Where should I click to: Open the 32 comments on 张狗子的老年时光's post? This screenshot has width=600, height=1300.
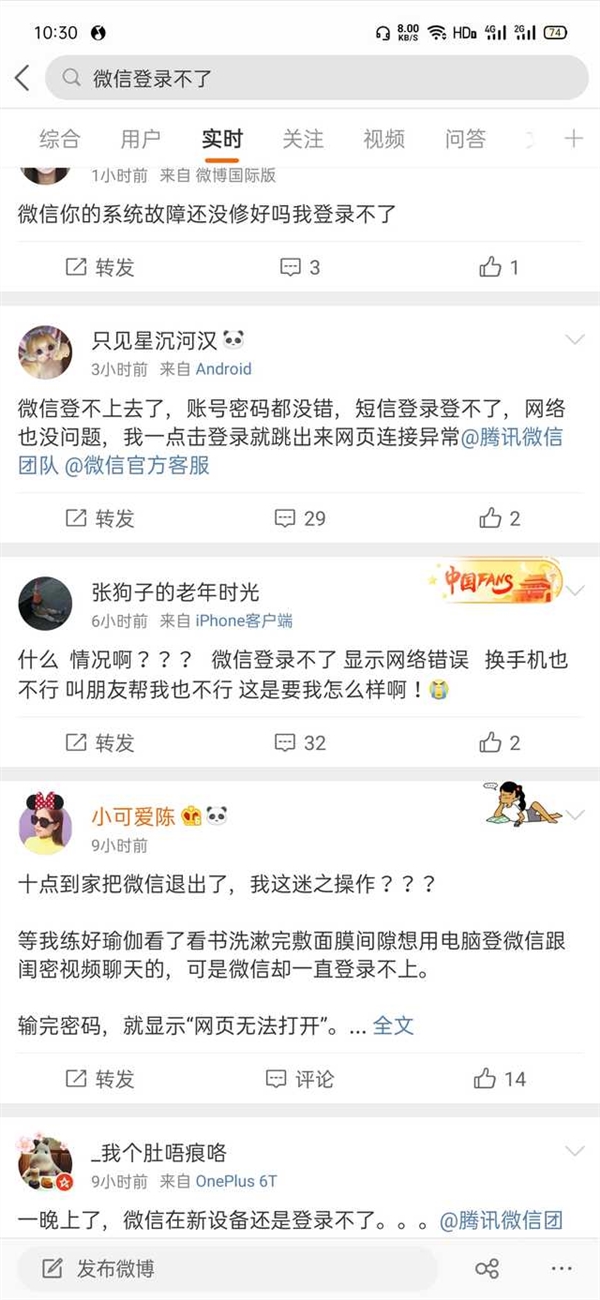click(301, 742)
